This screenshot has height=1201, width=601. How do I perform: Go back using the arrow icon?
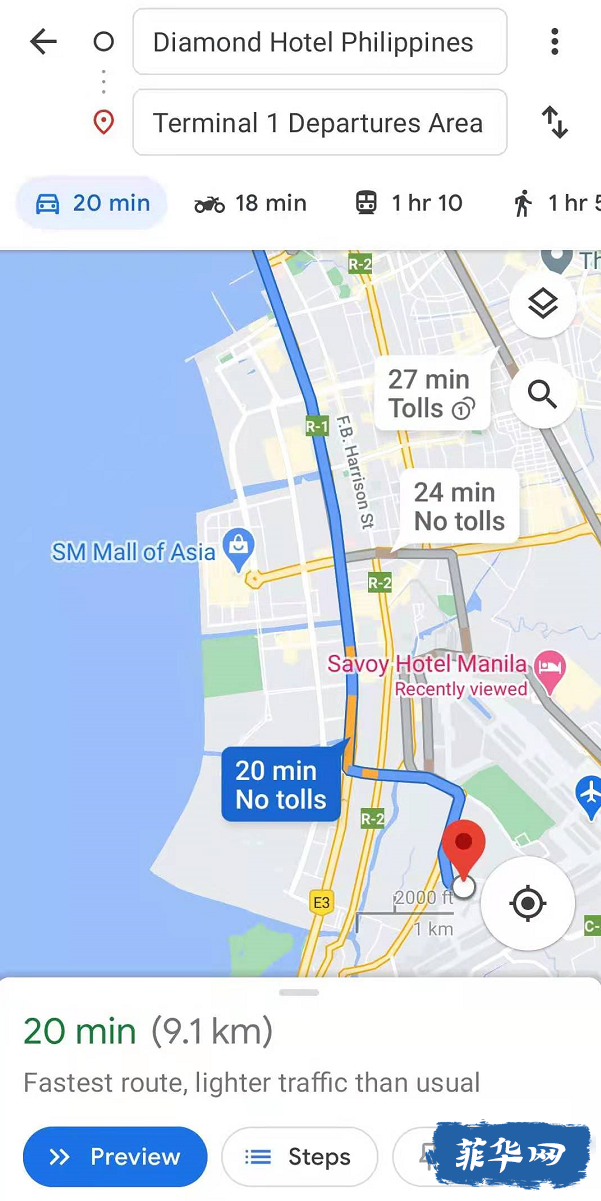(x=43, y=42)
